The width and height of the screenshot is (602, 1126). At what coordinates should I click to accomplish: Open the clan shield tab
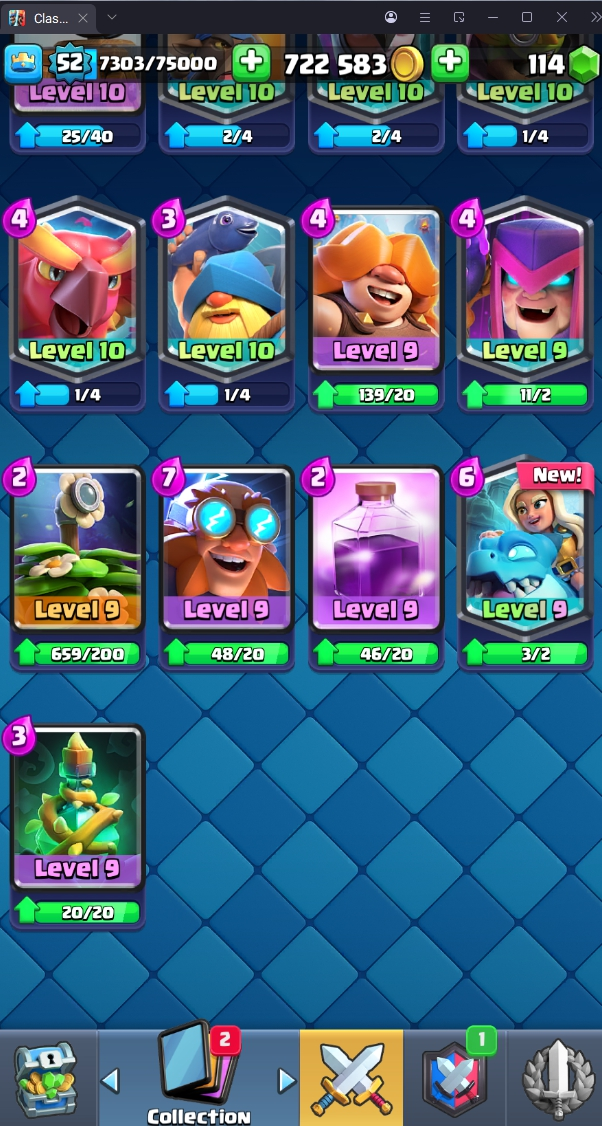455,1078
